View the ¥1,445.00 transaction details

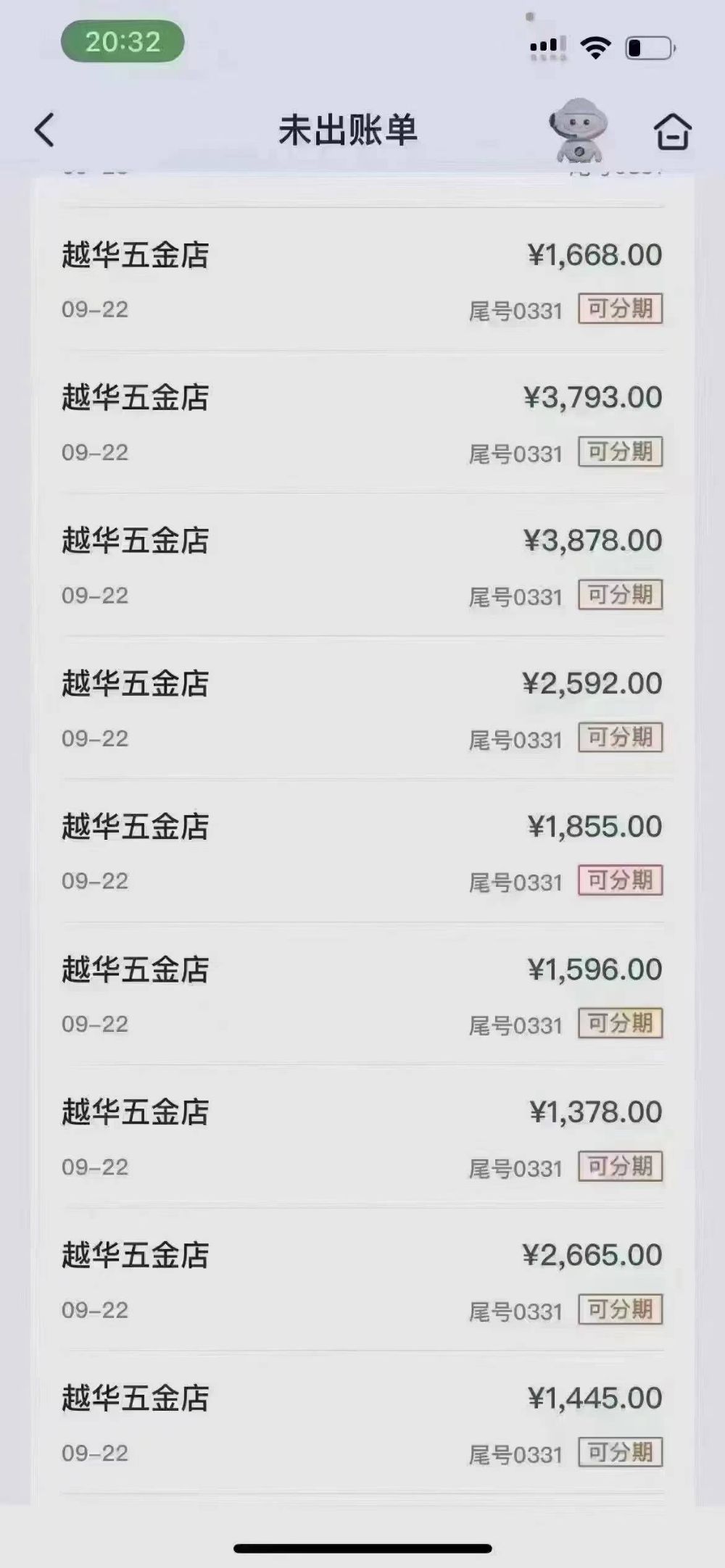[x=362, y=1422]
